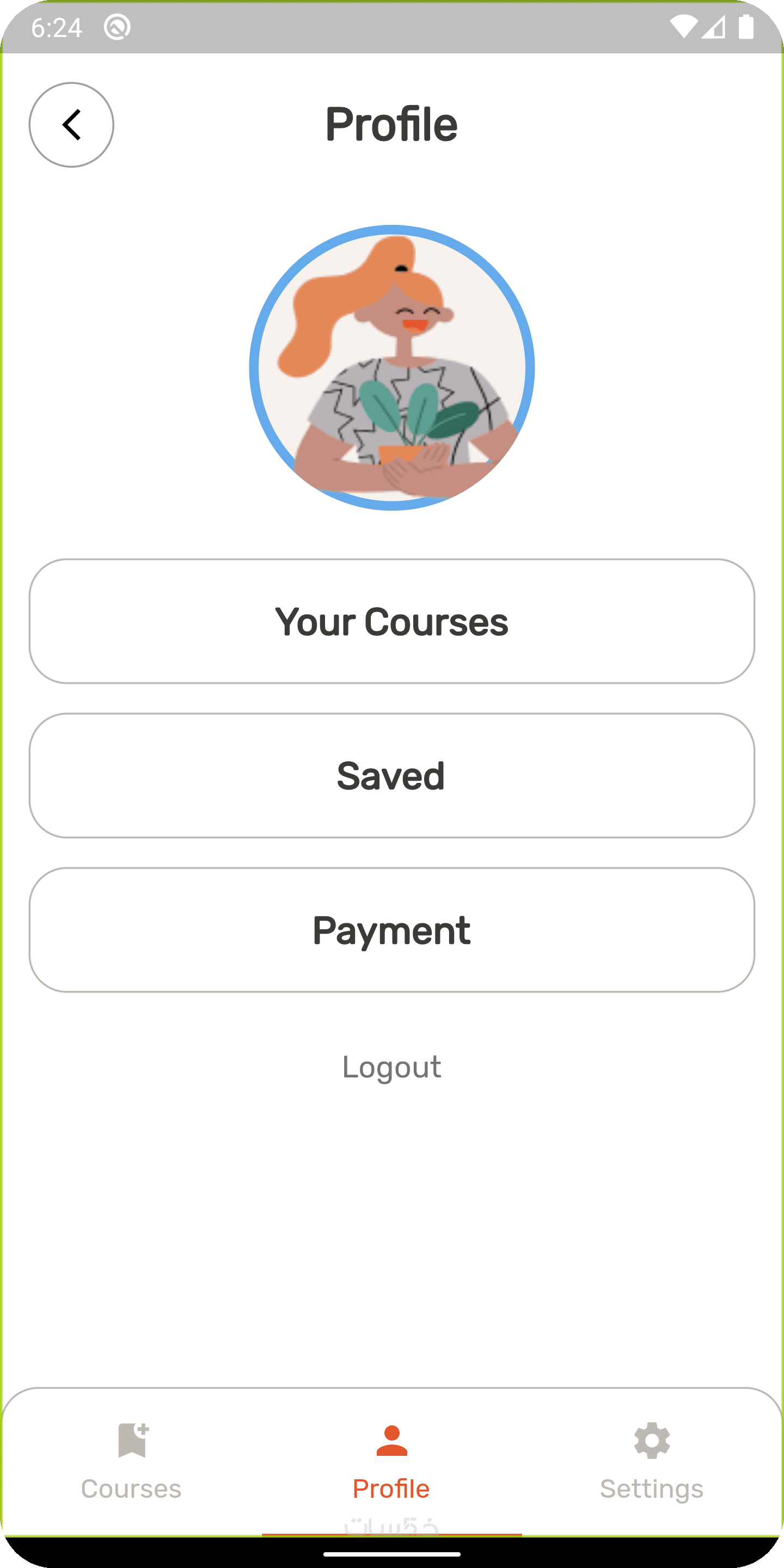Switch to the Settings tab
This screenshot has width=784, height=1568.
[651, 1461]
